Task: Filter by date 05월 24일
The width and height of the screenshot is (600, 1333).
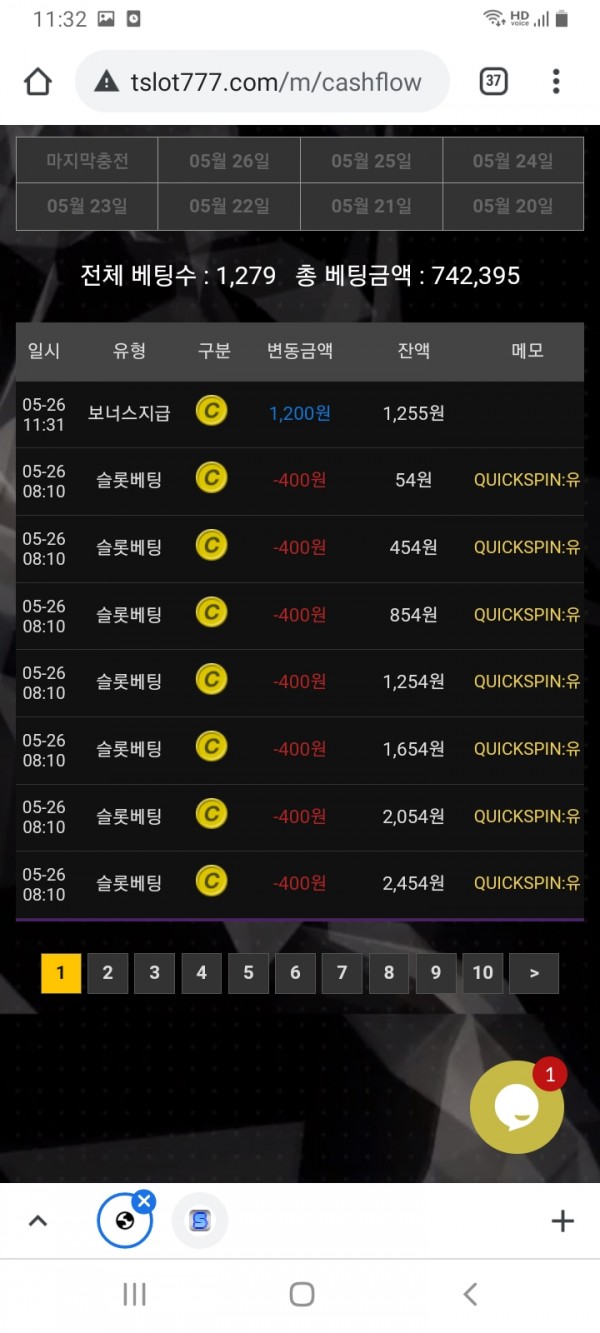Action: 513,161
